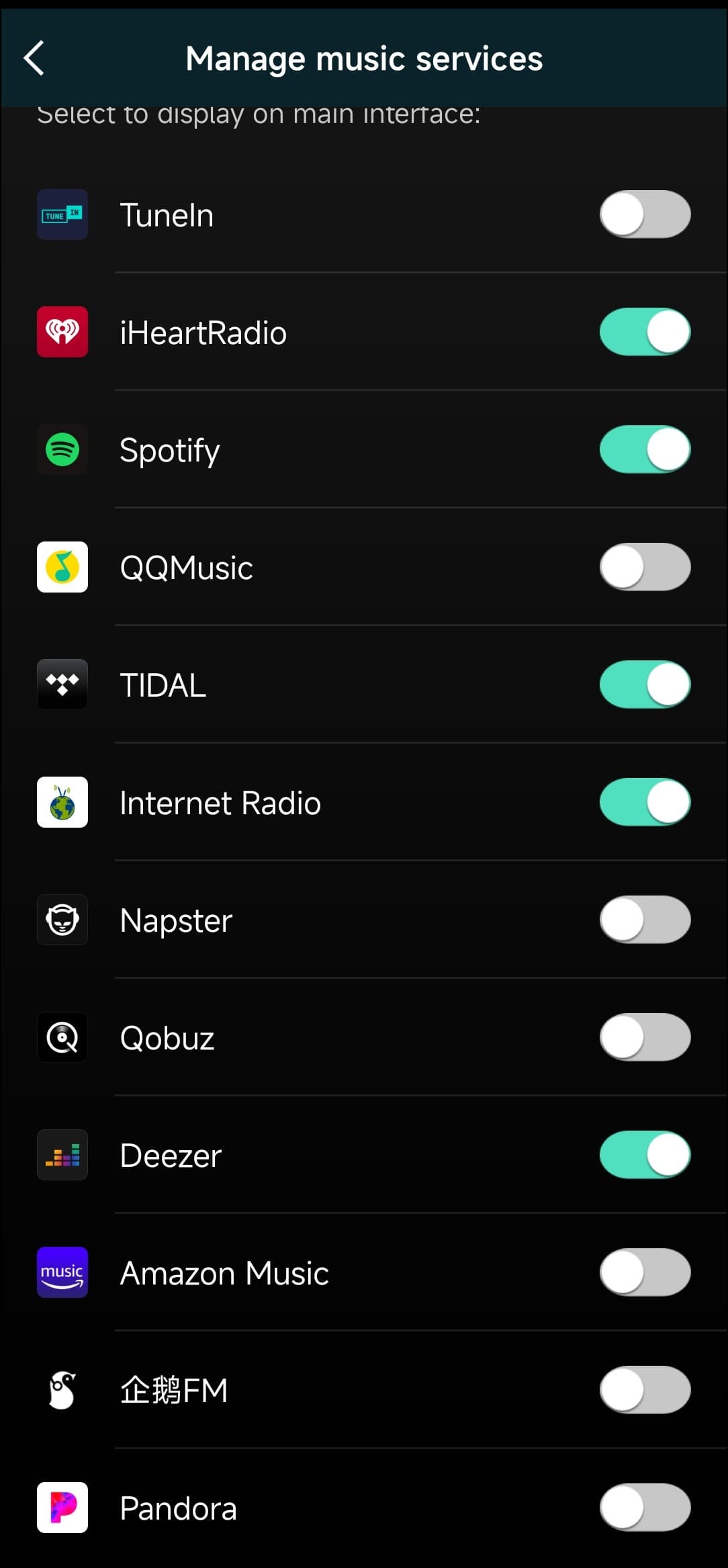Switch on QQMusic display
Screen dimensions: 728x1568
click(x=645, y=567)
